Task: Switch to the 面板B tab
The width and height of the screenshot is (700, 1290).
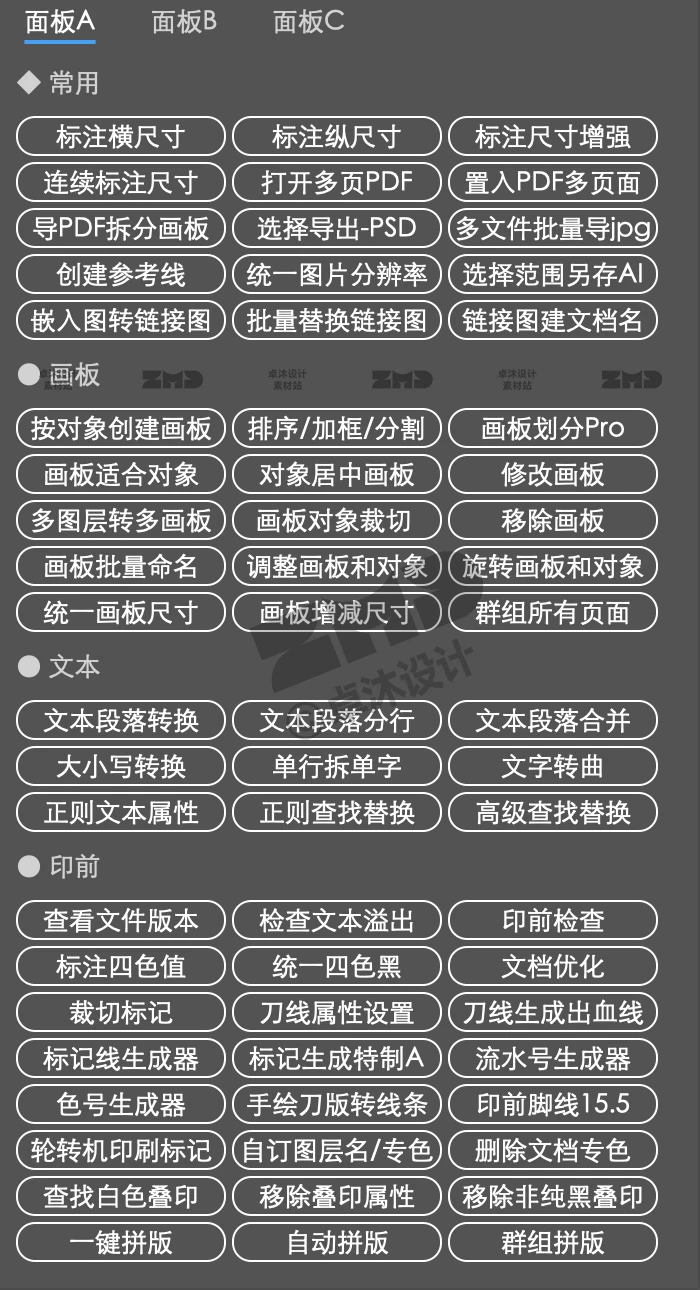Action: tap(184, 22)
